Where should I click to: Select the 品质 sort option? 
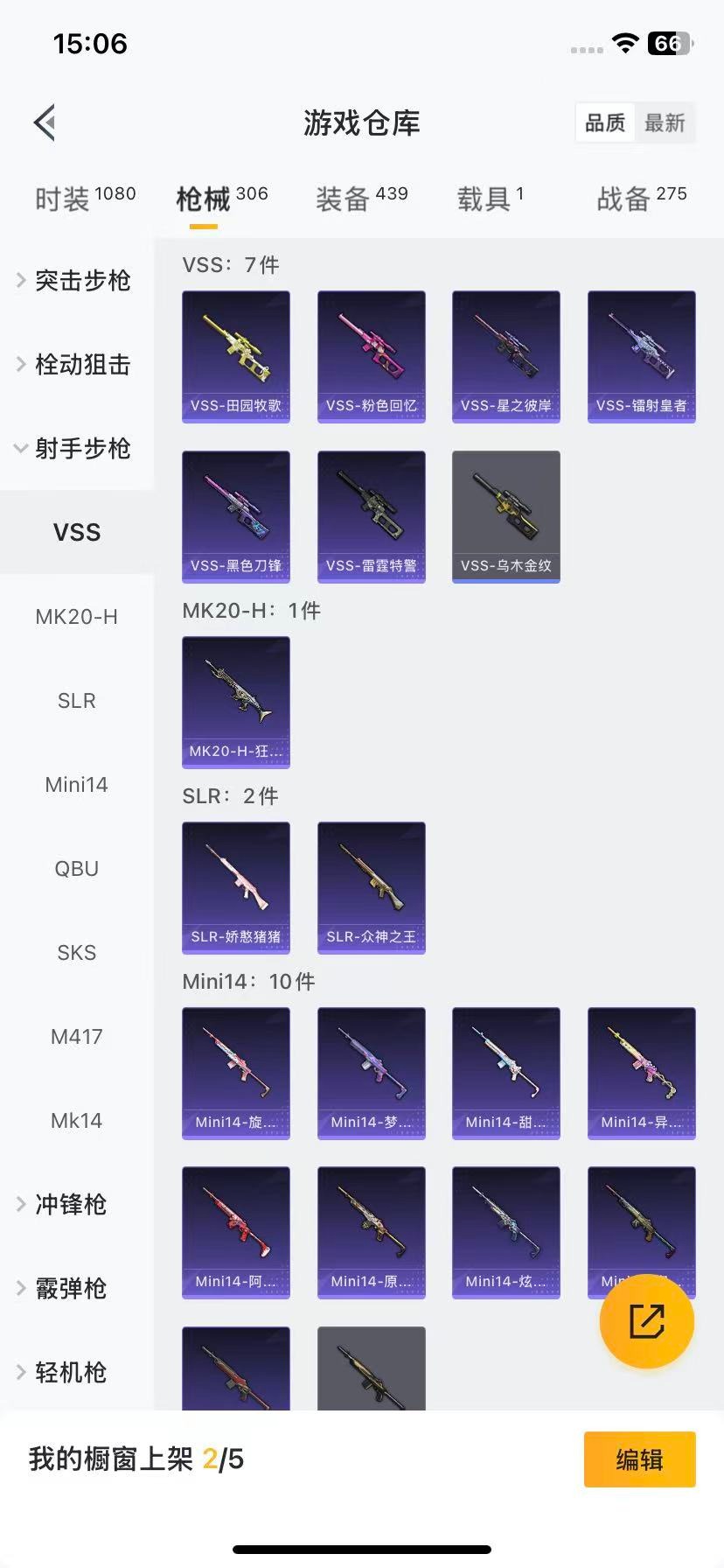tap(604, 122)
